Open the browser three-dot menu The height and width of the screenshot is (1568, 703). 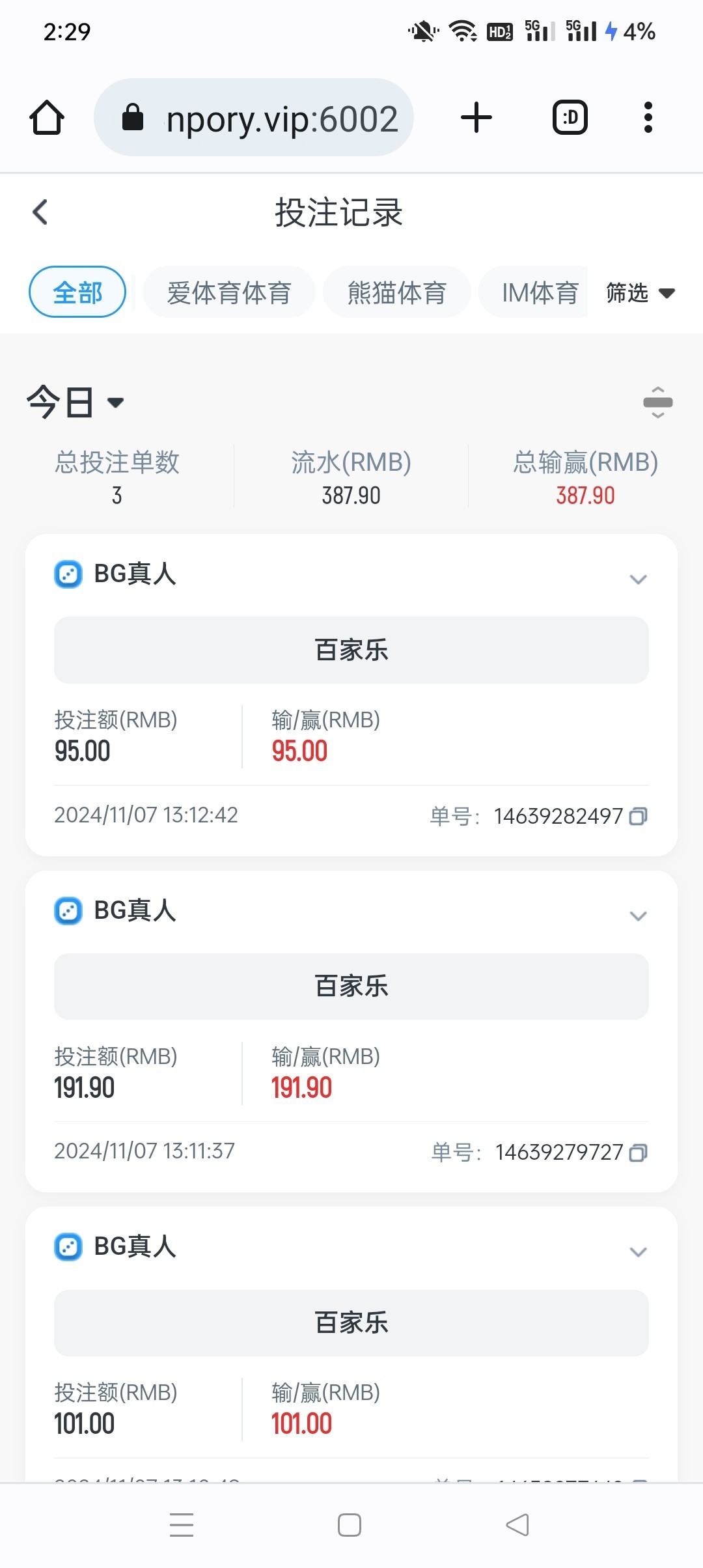(647, 117)
